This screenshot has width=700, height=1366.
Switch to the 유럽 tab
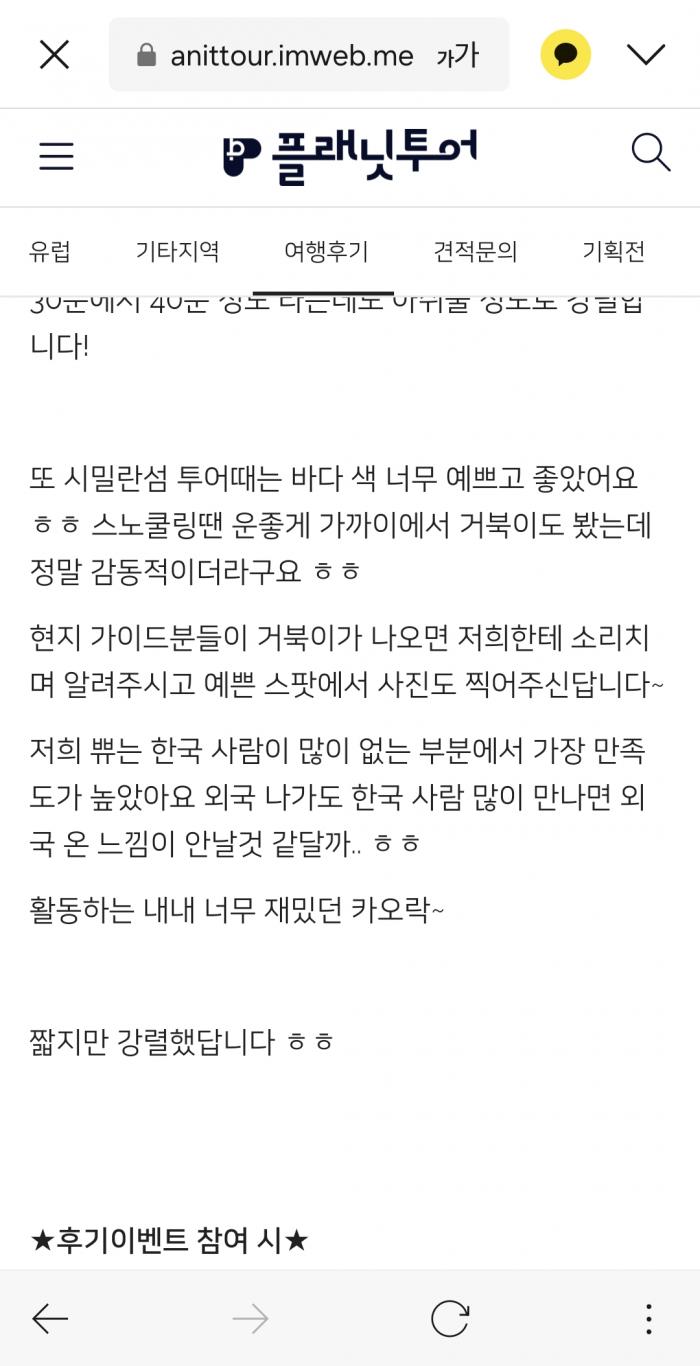point(50,251)
